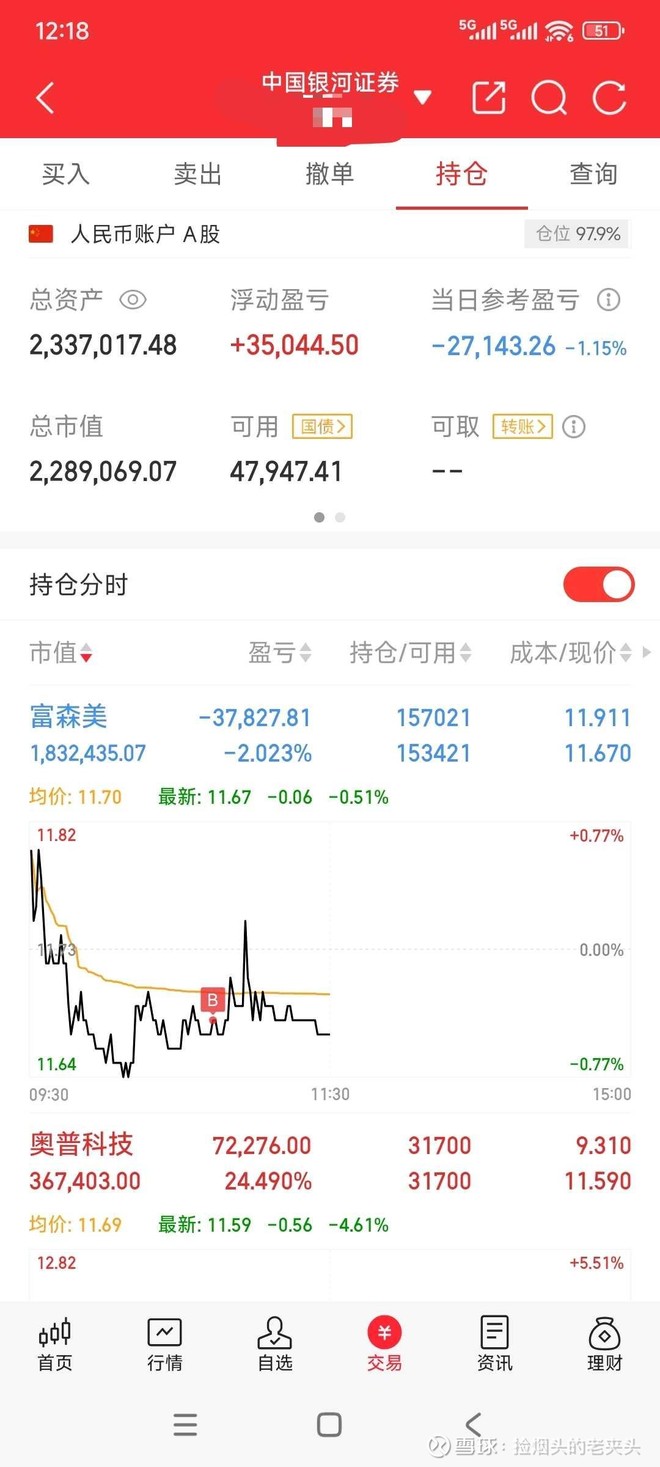Open the account dropdown next to 中国银河证券
The width and height of the screenshot is (660, 1467).
[422, 98]
